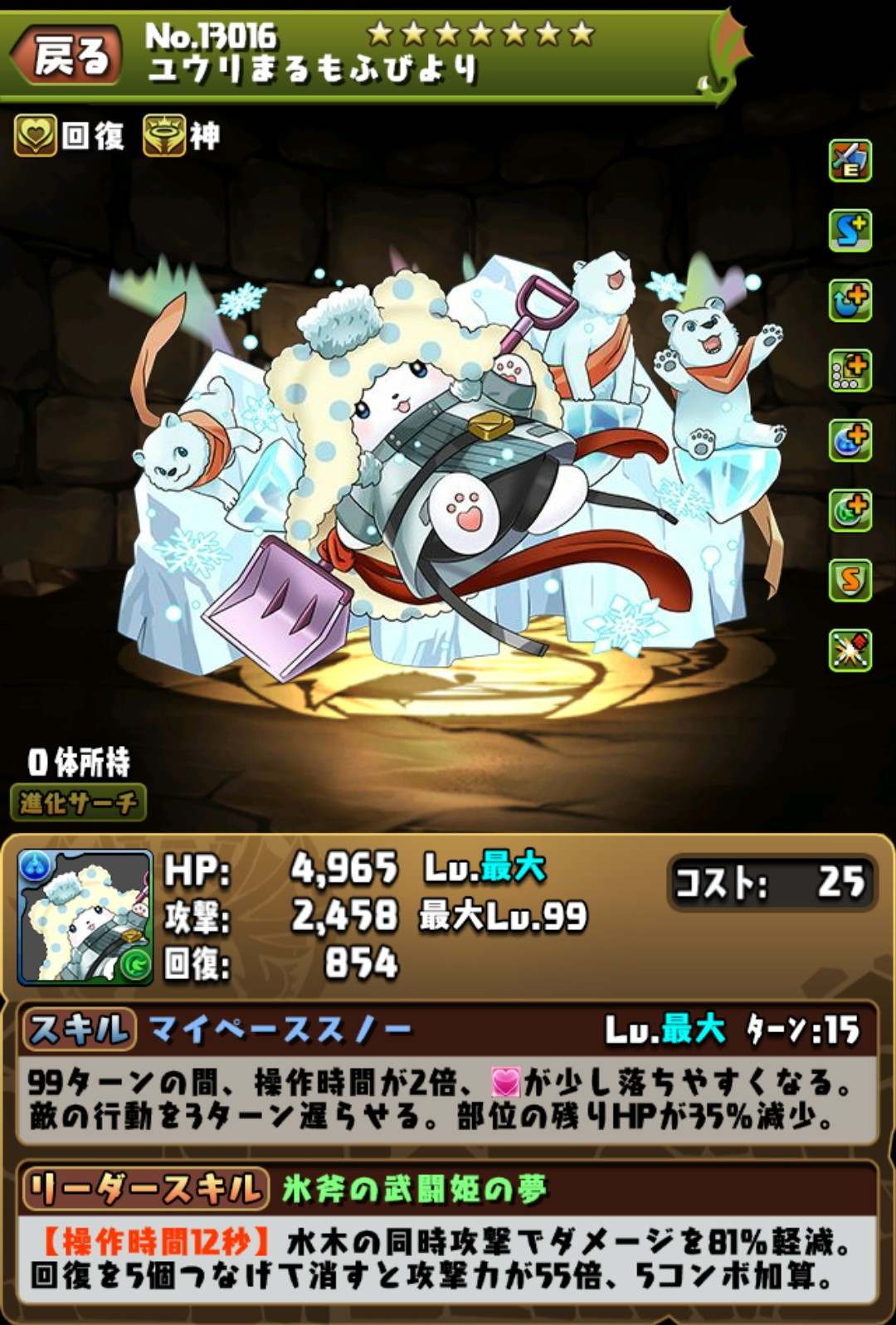The height and width of the screenshot is (1325, 896).
Task: Tap the monster portrait thumbnail
Action: tap(85, 917)
